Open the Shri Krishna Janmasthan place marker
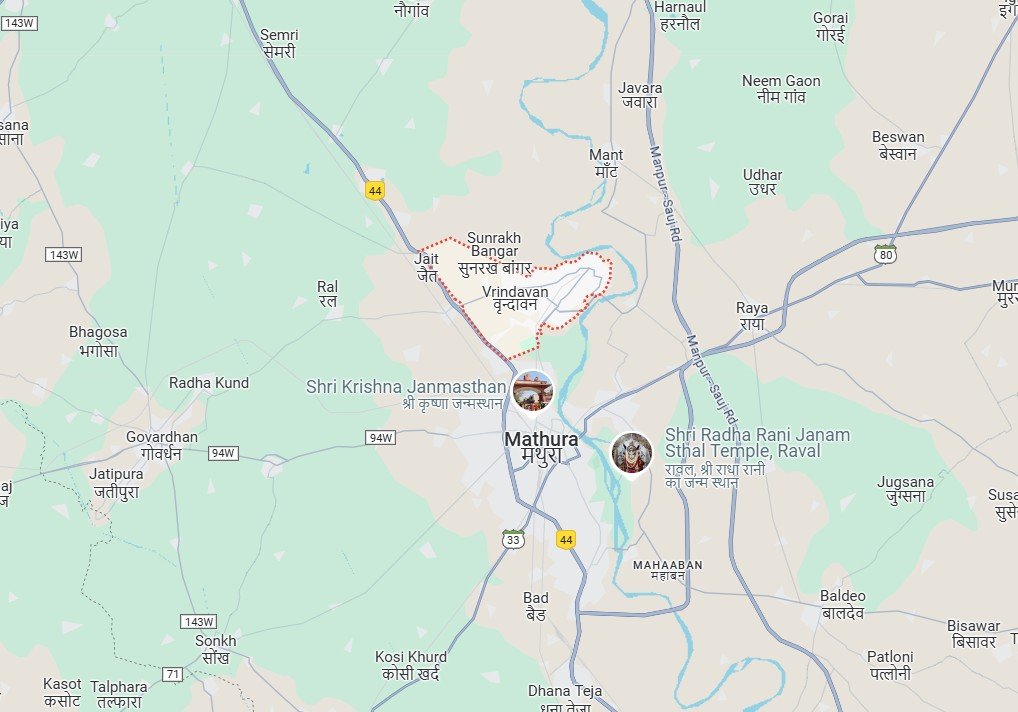 (532, 391)
